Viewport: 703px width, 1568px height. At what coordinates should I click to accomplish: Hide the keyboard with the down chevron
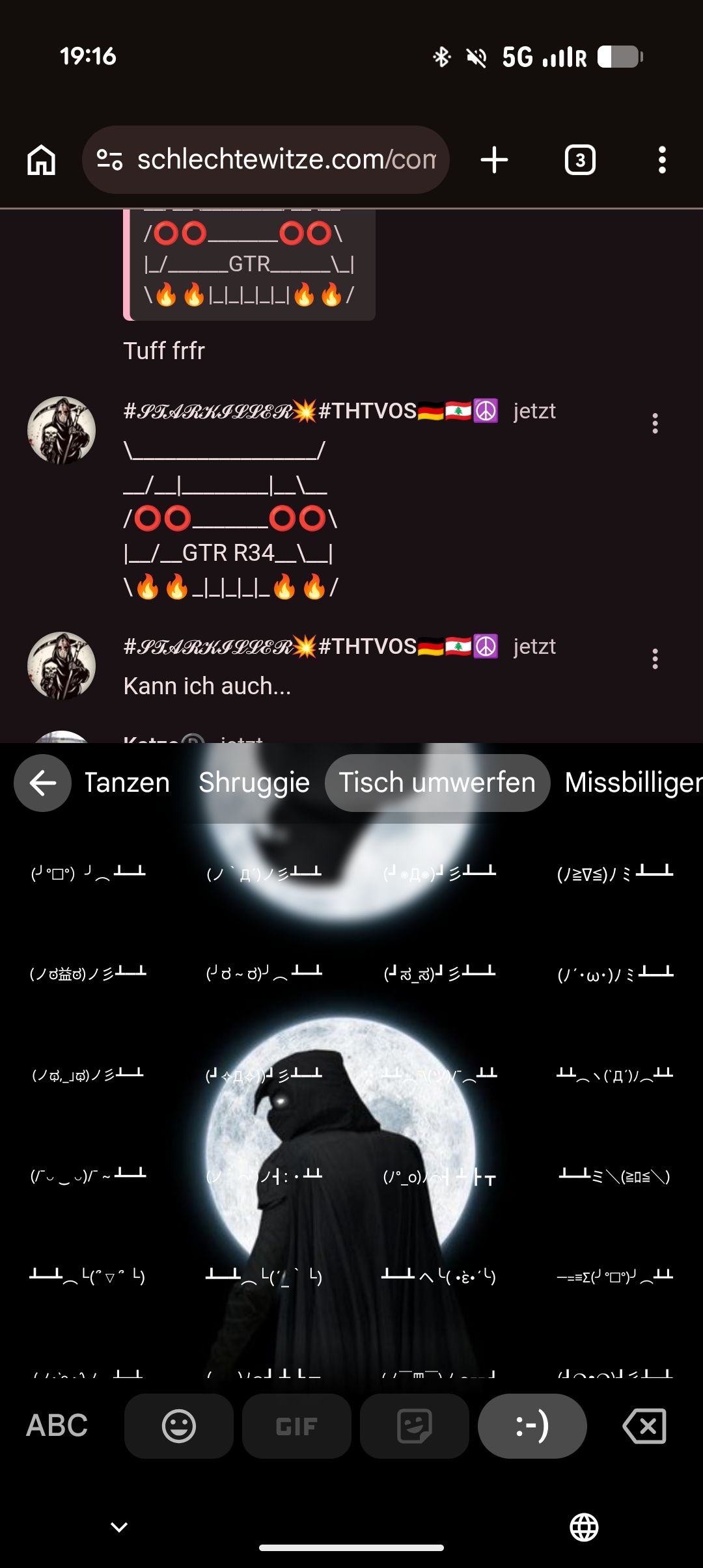click(x=119, y=1527)
